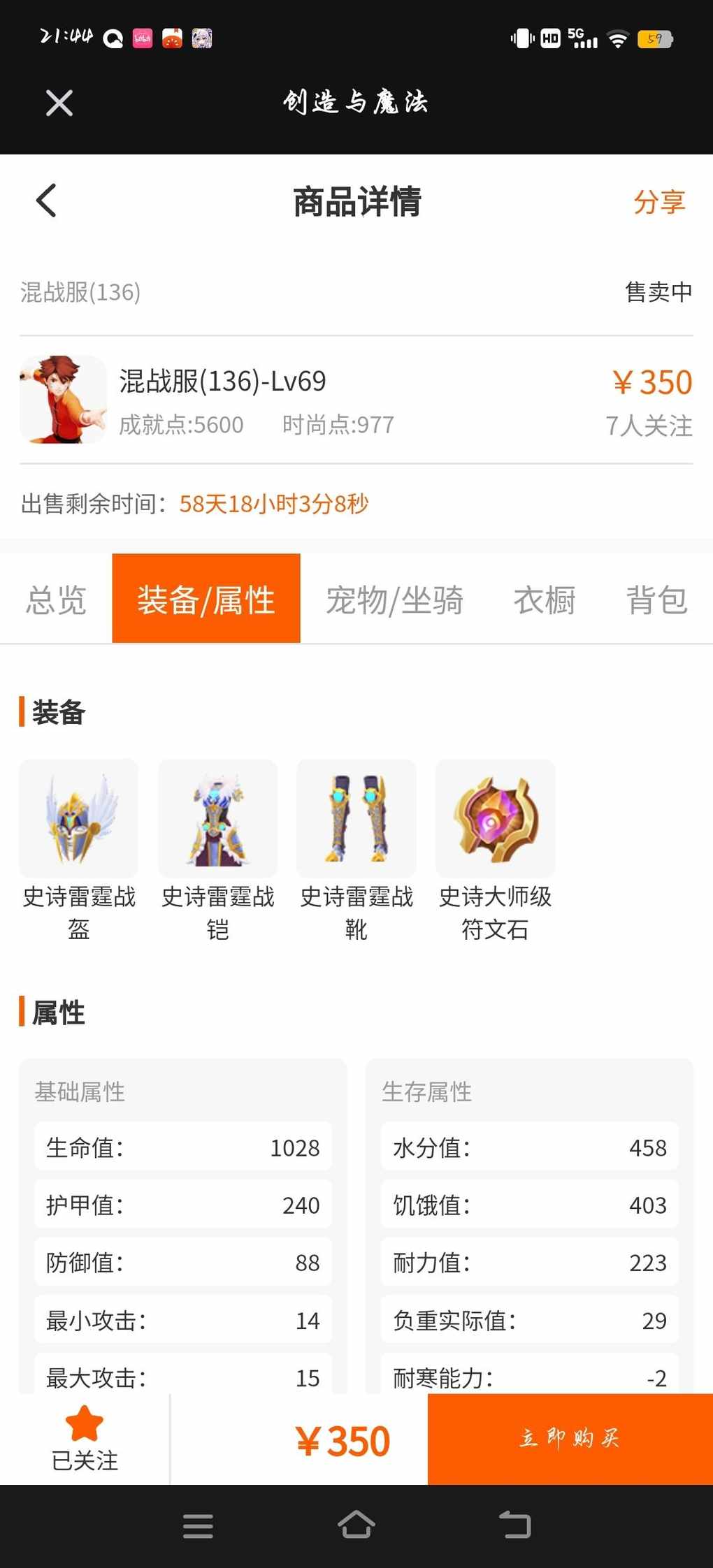Close the 创造与魔法 web view
The height and width of the screenshot is (1568, 713).
59,103
